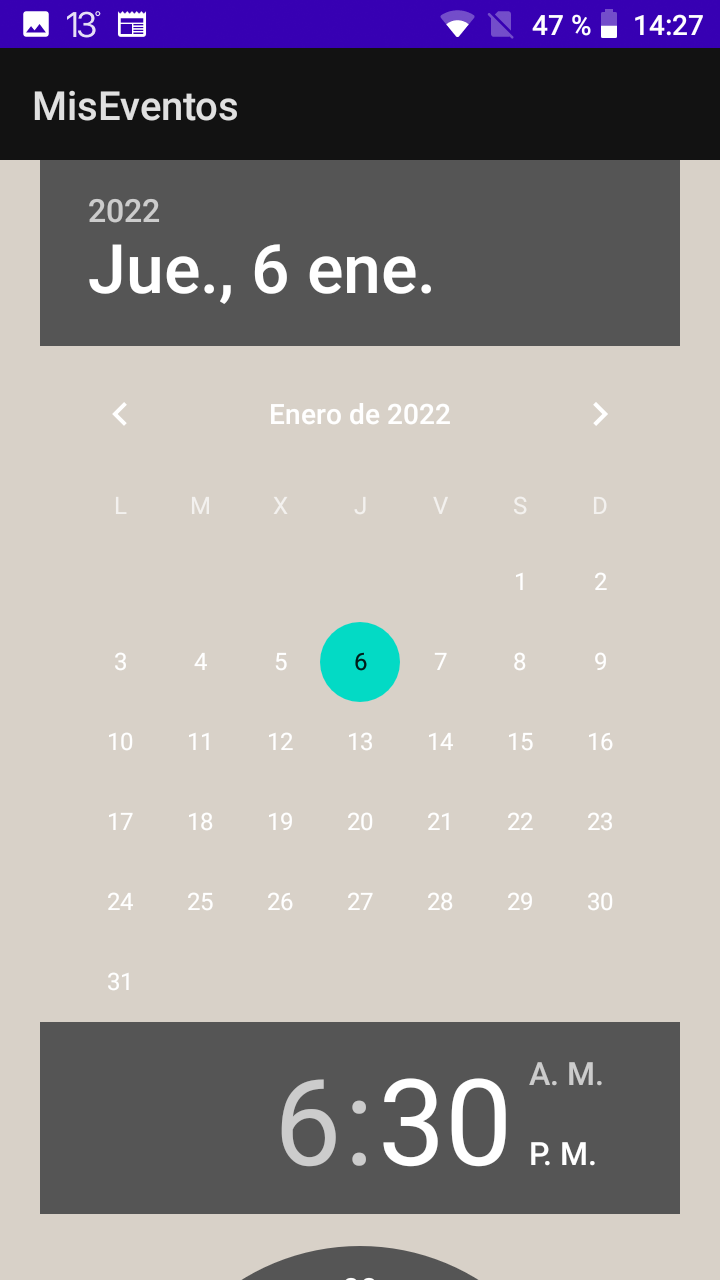
Task: Choose January 31 on the calendar
Action: coord(120,982)
